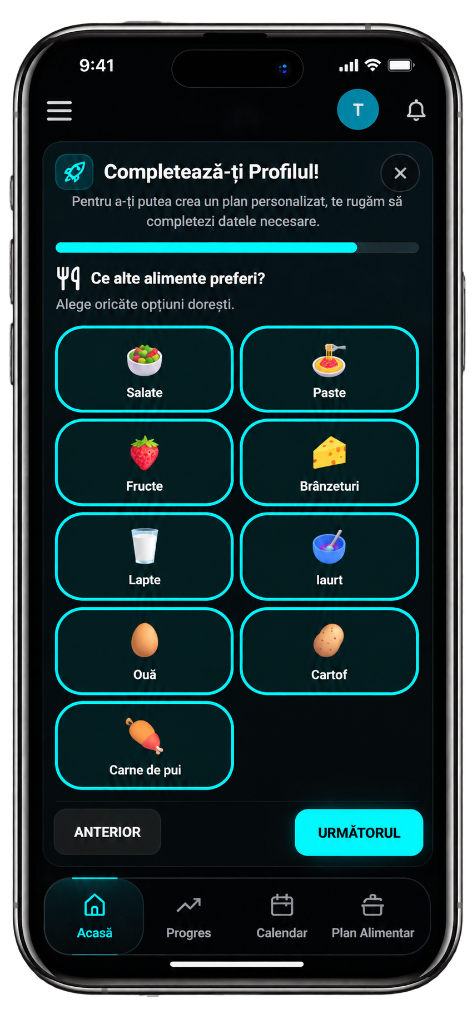474x1024 pixels.
Task: Pick the Ouă food card
Action: [144, 651]
